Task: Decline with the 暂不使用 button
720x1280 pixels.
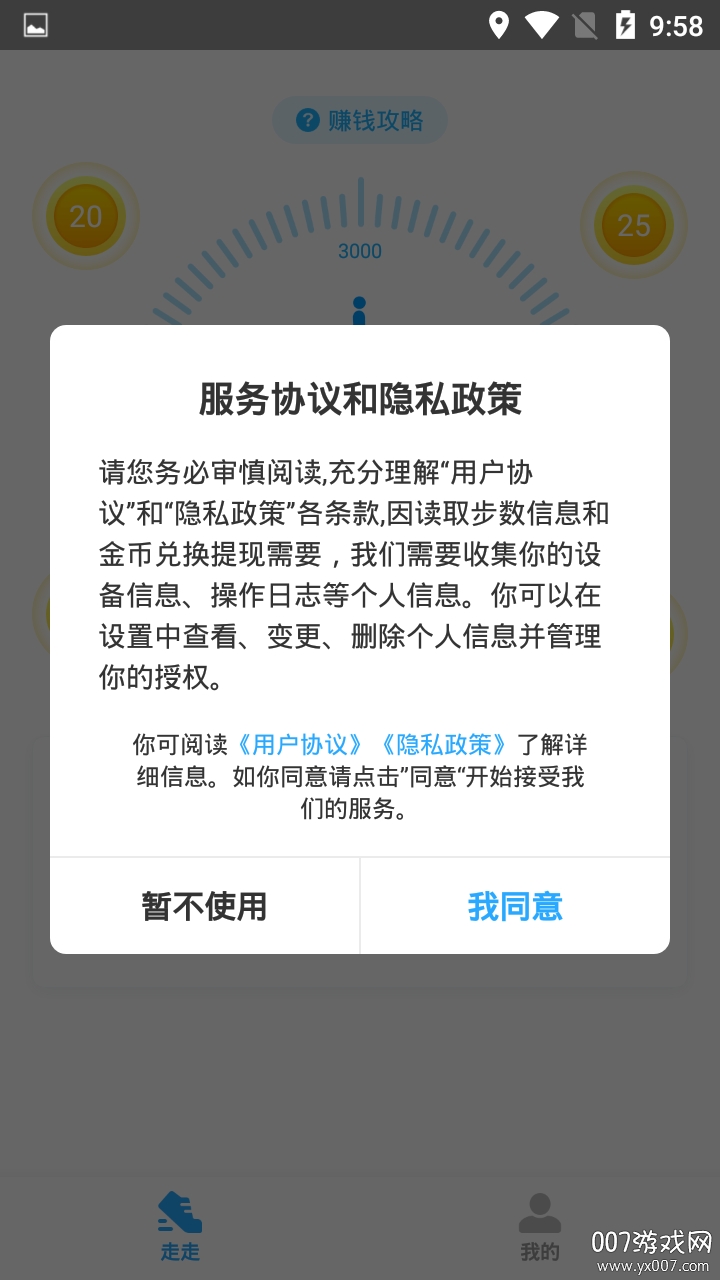Action: pos(205,906)
